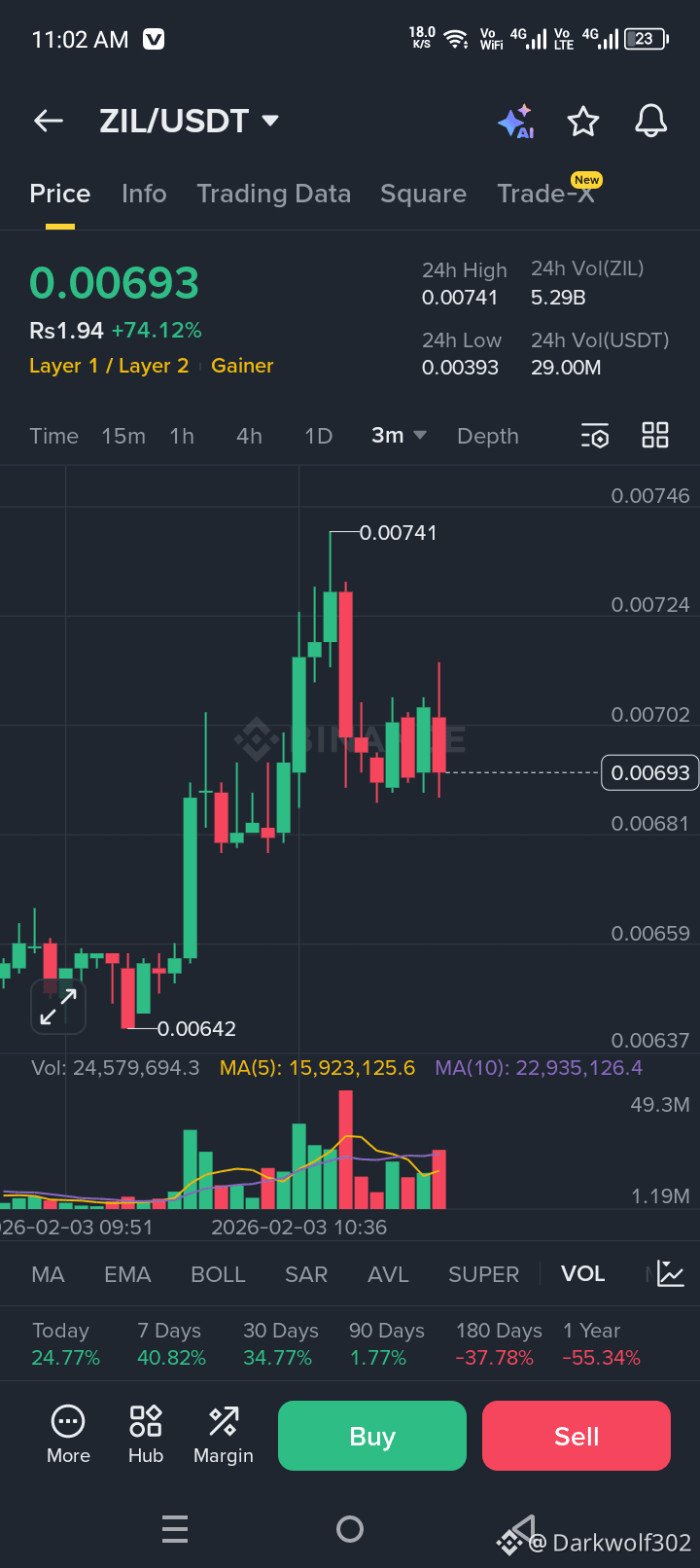Select the BOLL indicator
700x1568 pixels.
pos(218,1274)
